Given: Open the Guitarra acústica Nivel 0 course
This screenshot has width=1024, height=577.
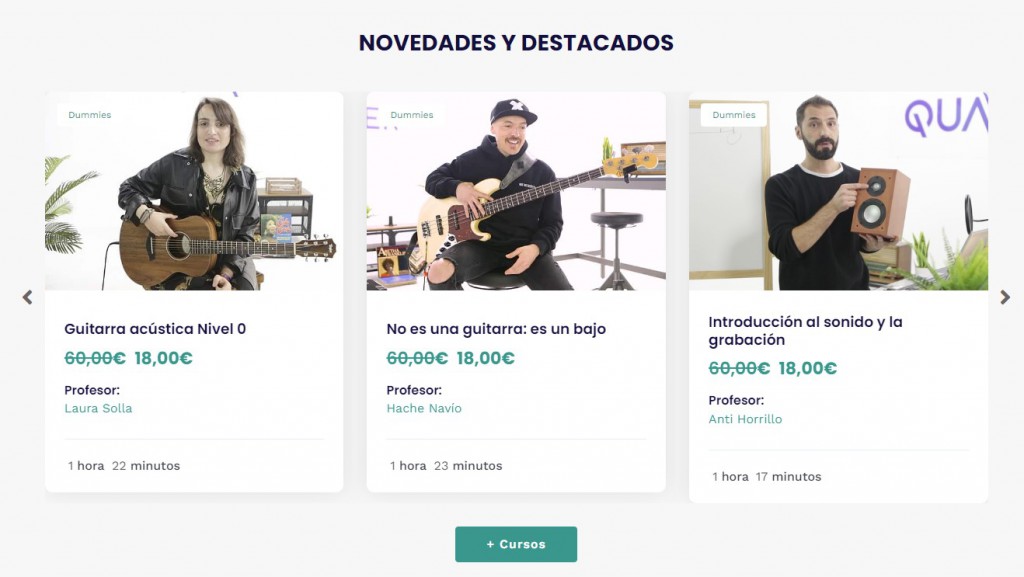Looking at the screenshot, I should point(155,329).
